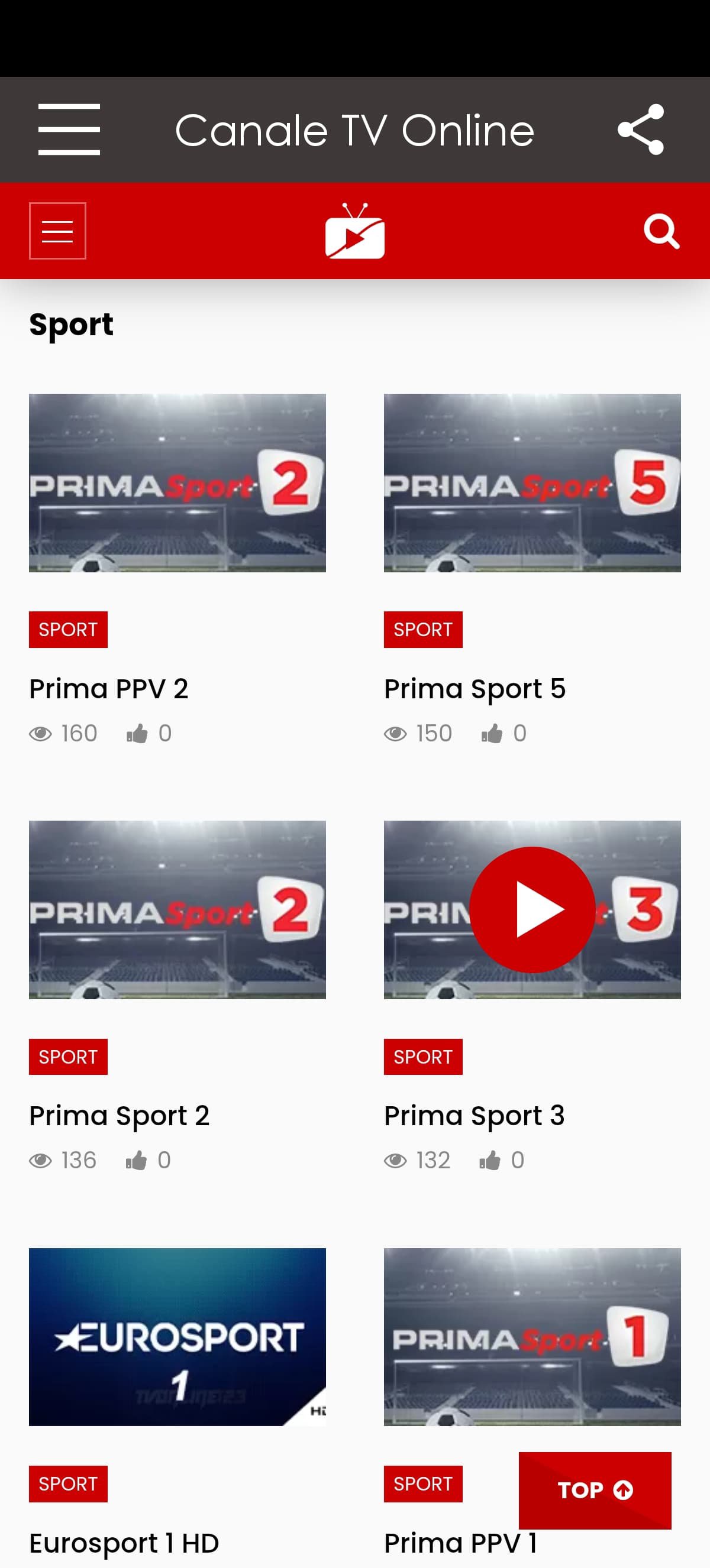Tap the SPORT tag above Prima Sport 5
This screenshot has height=1568, width=710.
423,630
